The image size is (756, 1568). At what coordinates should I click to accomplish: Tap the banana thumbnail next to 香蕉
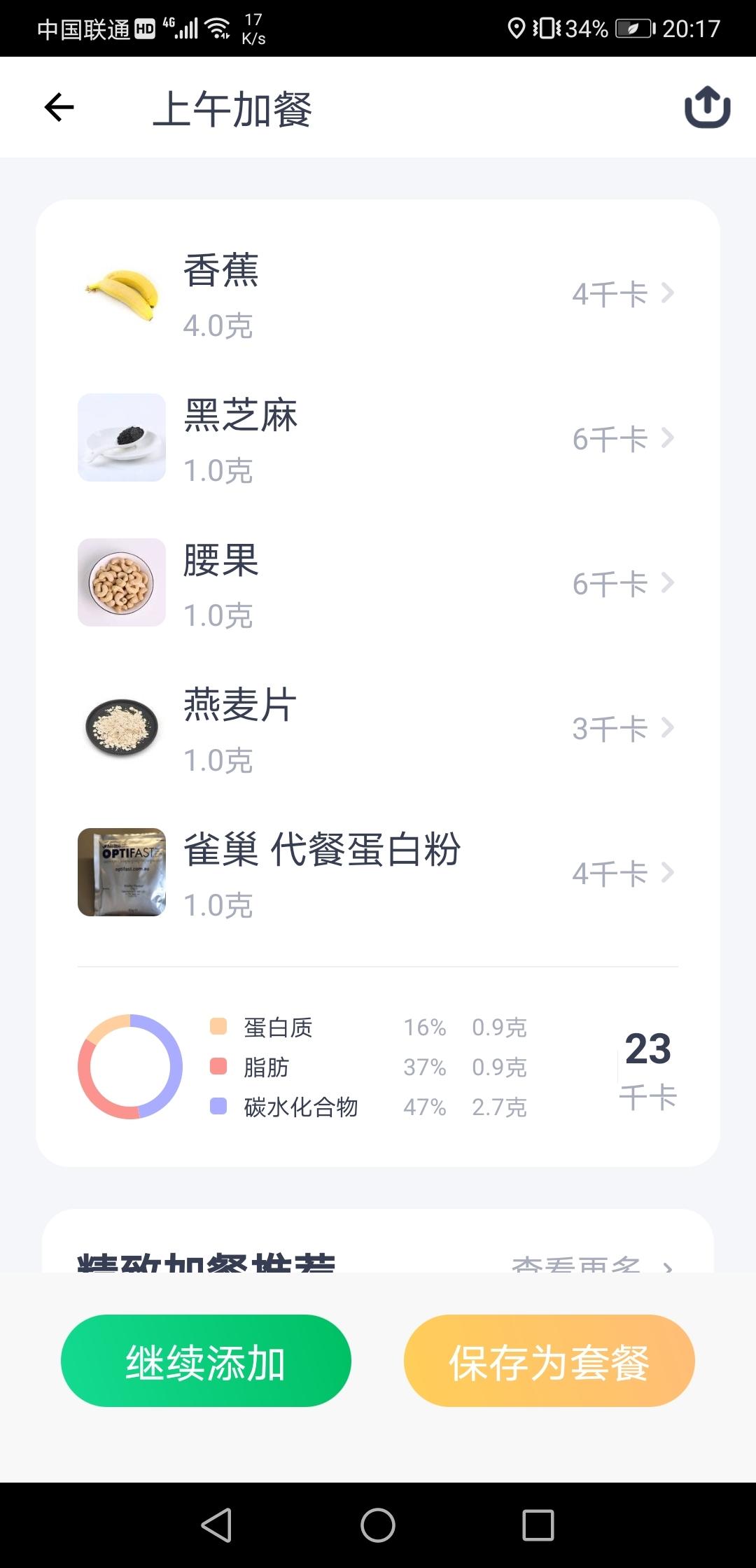121,293
